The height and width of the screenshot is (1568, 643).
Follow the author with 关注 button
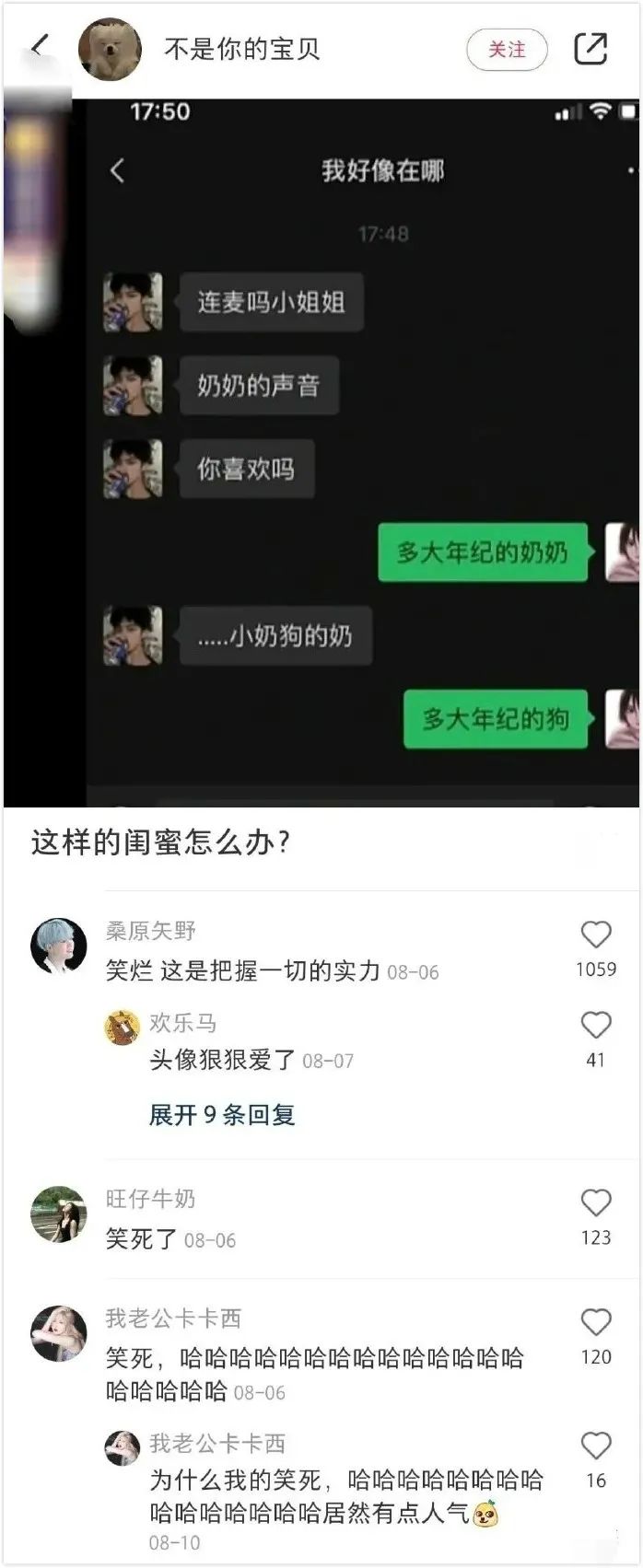point(507,49)
